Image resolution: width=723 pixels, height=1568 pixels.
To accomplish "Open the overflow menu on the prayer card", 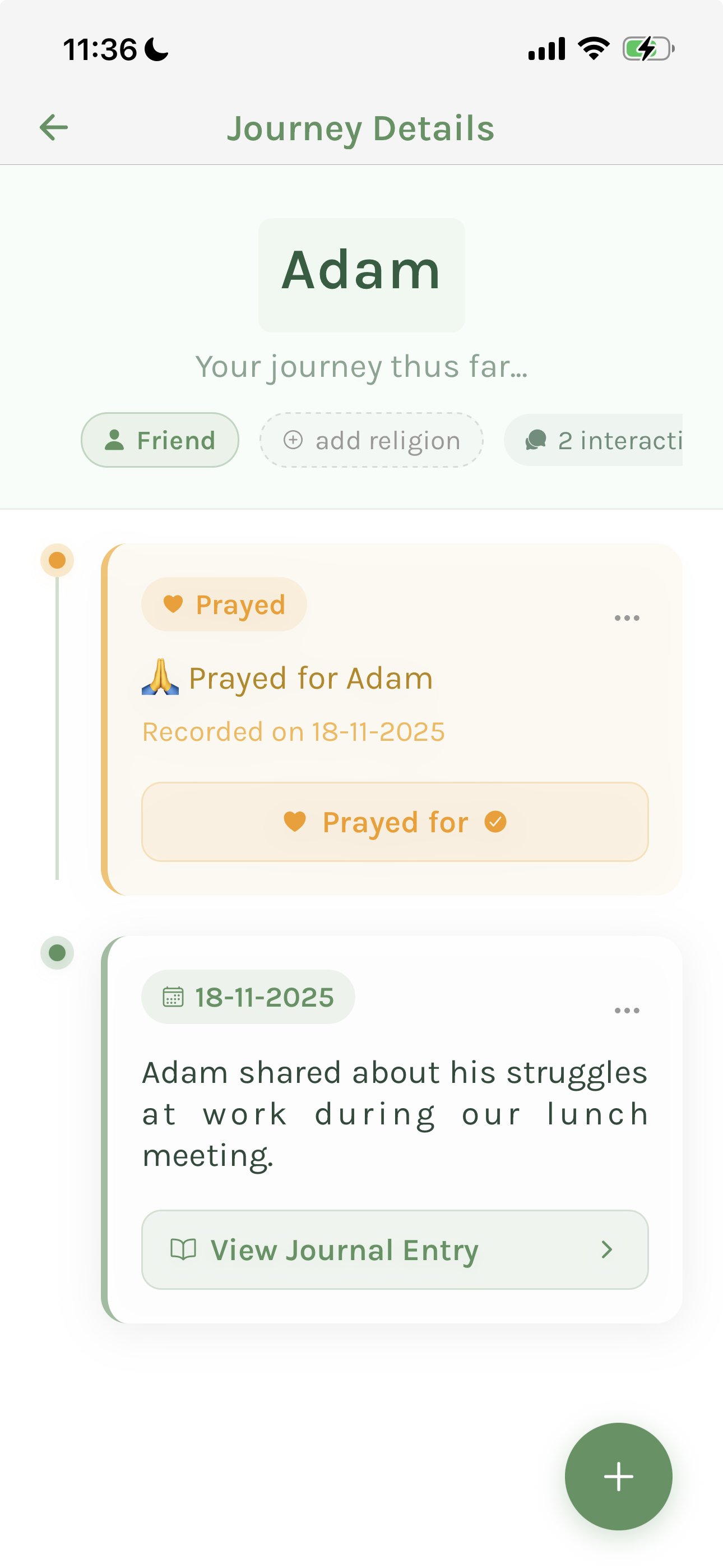I will point(627,617).
